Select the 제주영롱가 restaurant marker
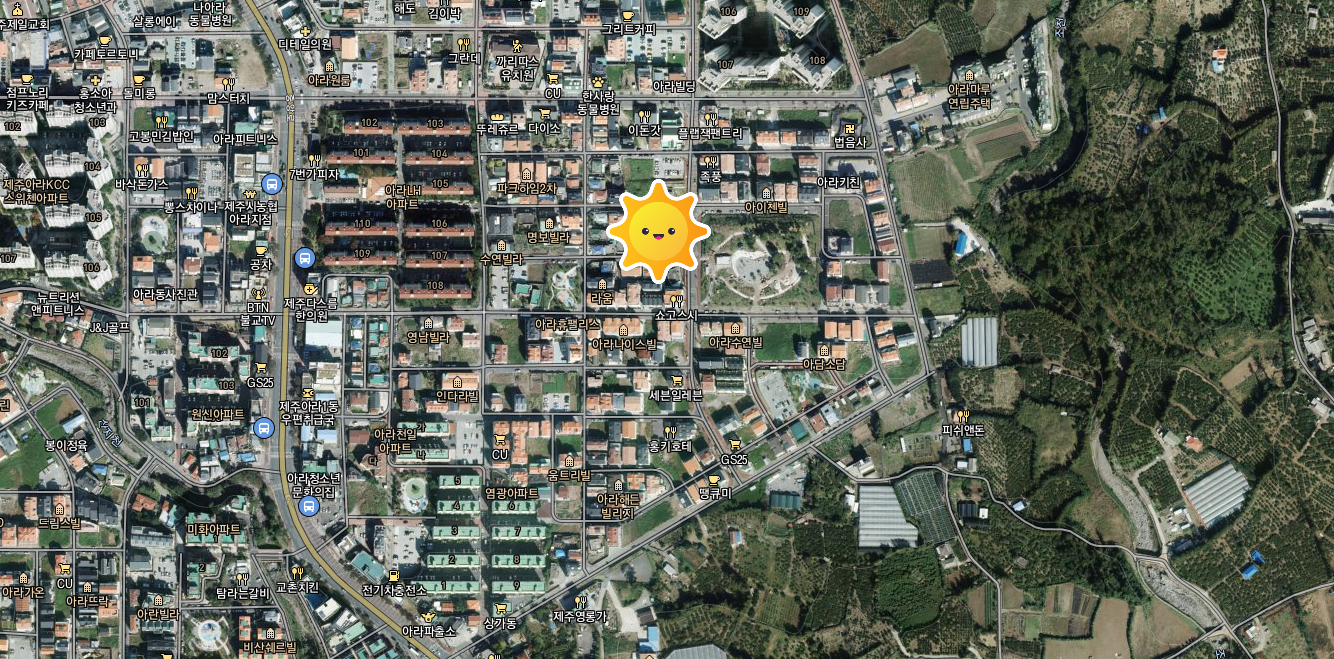Viewport: 1334px width, 659px height. pos(579,602)
